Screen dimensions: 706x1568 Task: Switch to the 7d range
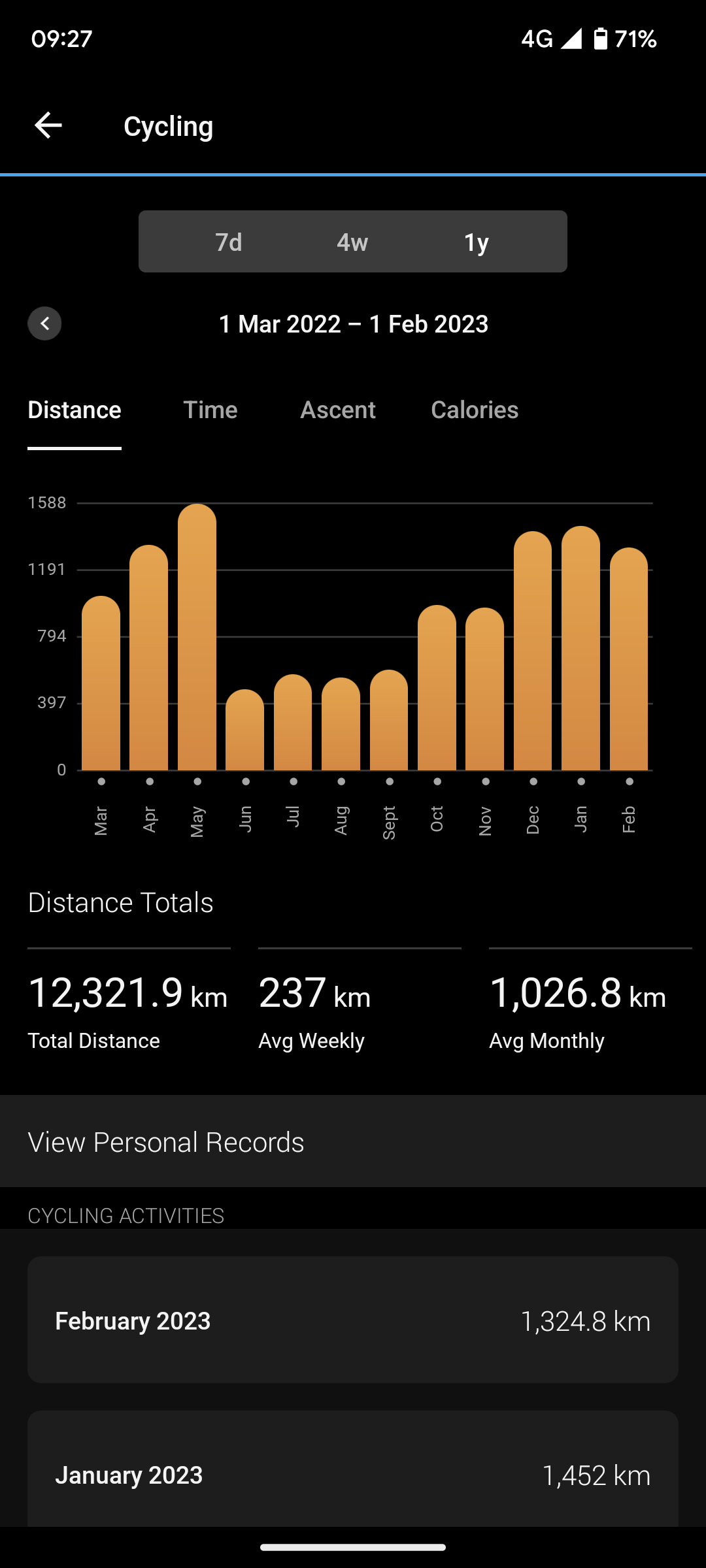click(229, 242)
